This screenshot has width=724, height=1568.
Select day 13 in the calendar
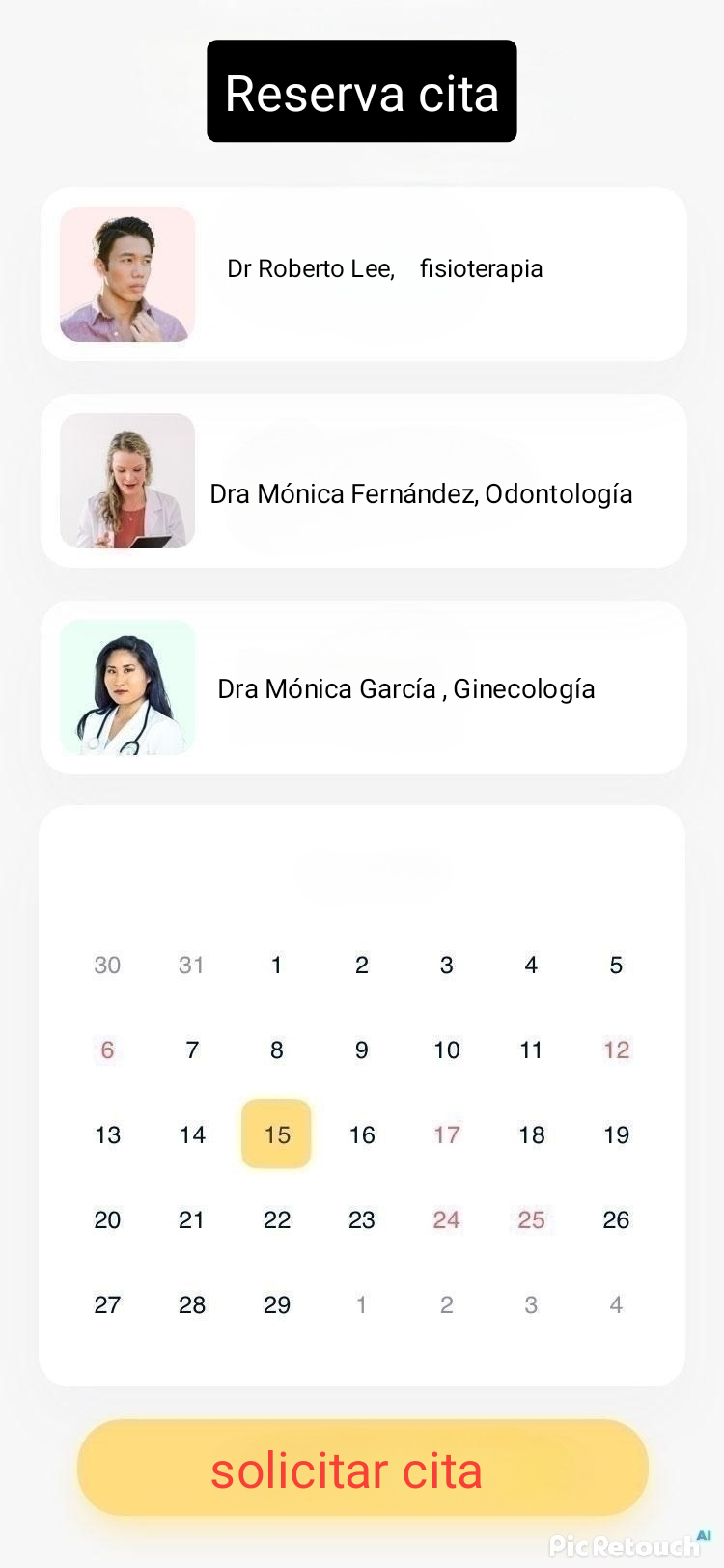pos(107,1134)
